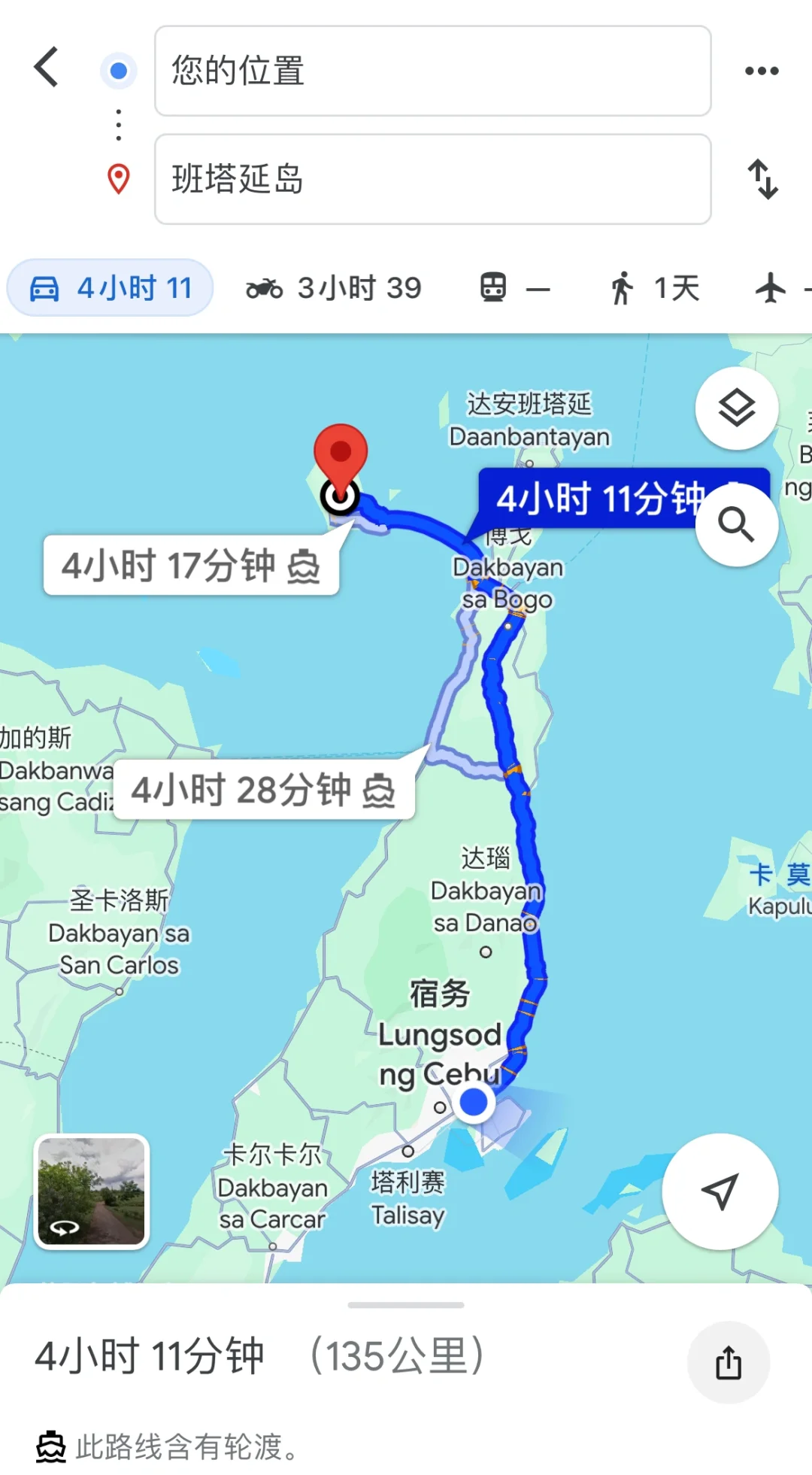Swap the start and destination
Screen dimensions: 812x1475
(762, 179)
